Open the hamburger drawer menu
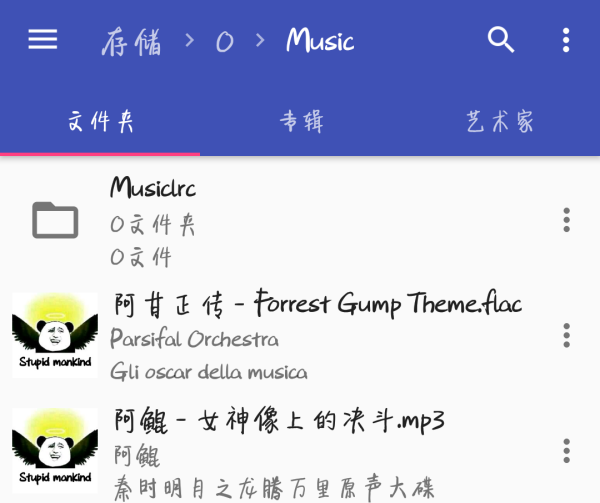This screenshot has width=600, height=503. click(x=43, y=40)
